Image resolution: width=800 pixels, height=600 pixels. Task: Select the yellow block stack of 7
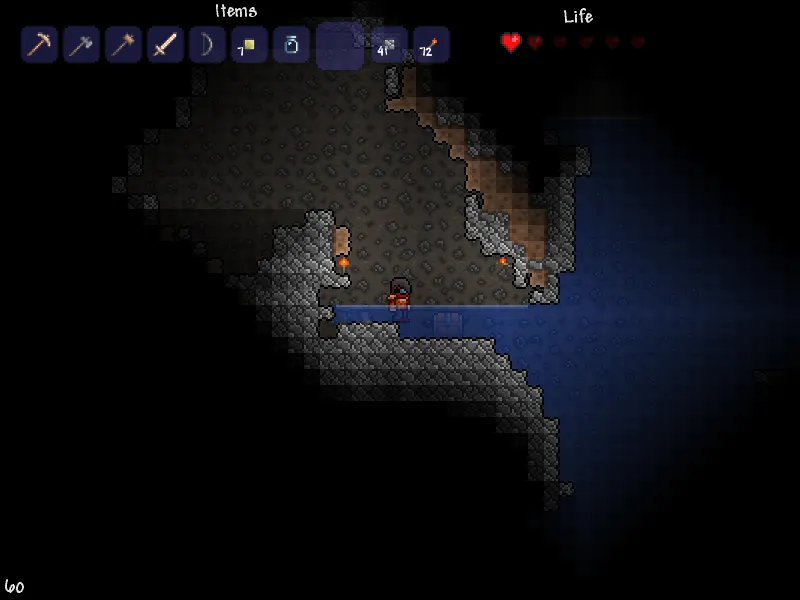pyautogui.click(x=249, y=45)
